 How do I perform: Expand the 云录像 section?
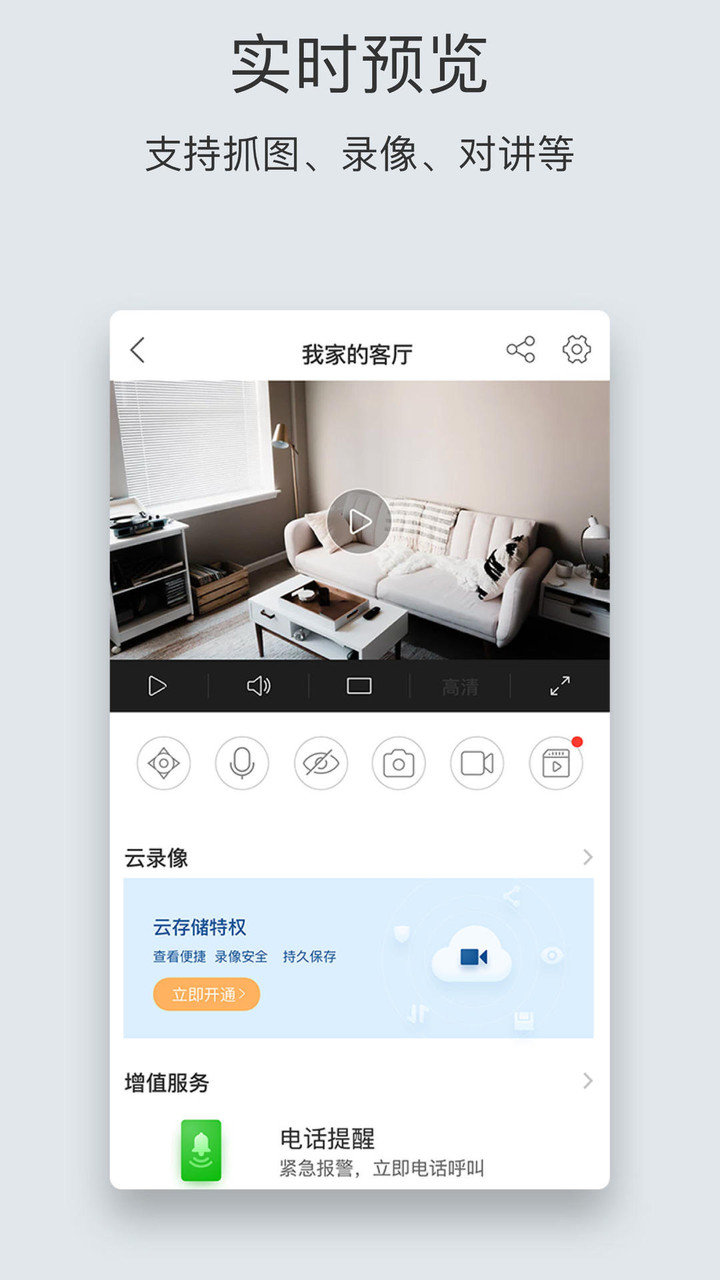pyautogui.click(x=586, y=857)
